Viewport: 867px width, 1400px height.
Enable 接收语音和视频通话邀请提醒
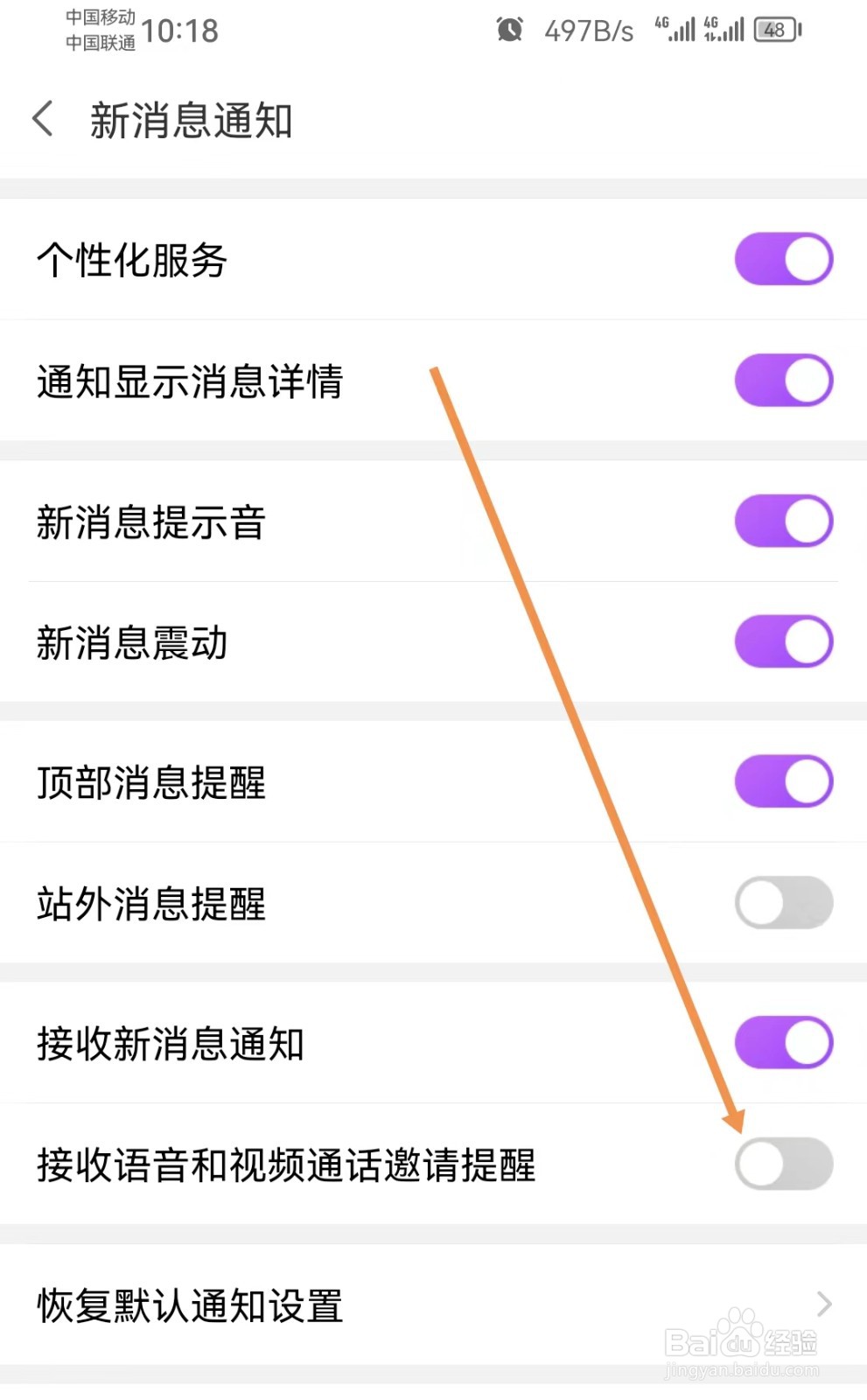784,1164
